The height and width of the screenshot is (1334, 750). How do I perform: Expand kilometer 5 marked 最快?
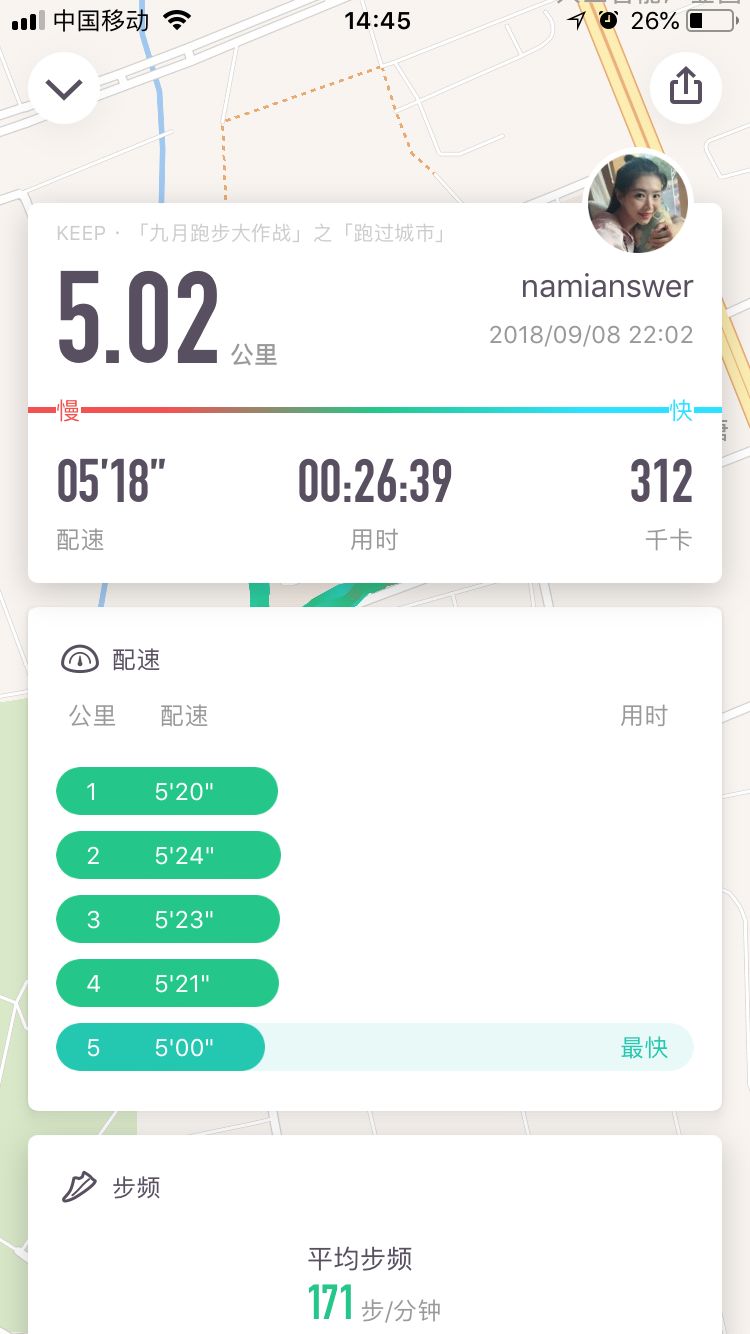click(160, 1047)
